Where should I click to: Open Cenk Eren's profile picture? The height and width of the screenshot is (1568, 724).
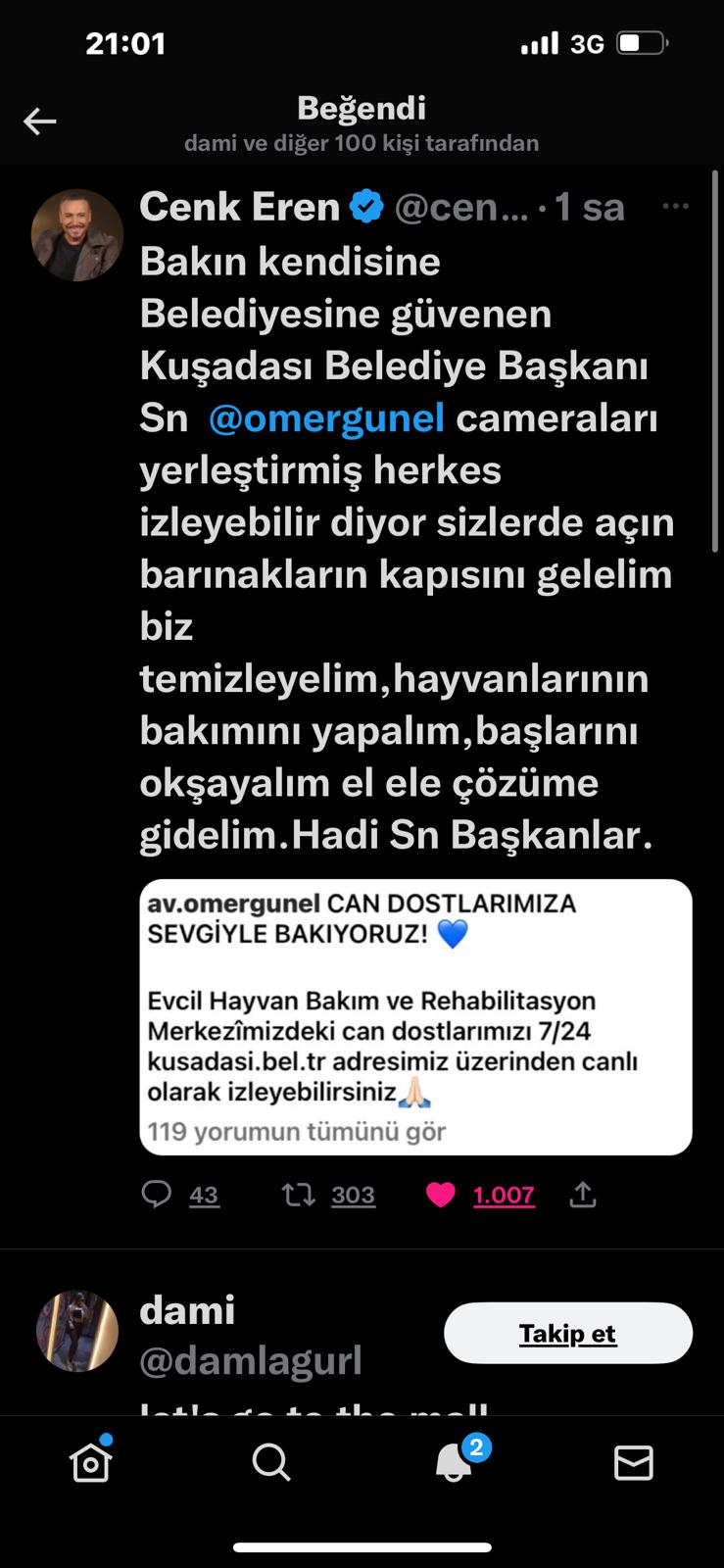coord(77,235)
